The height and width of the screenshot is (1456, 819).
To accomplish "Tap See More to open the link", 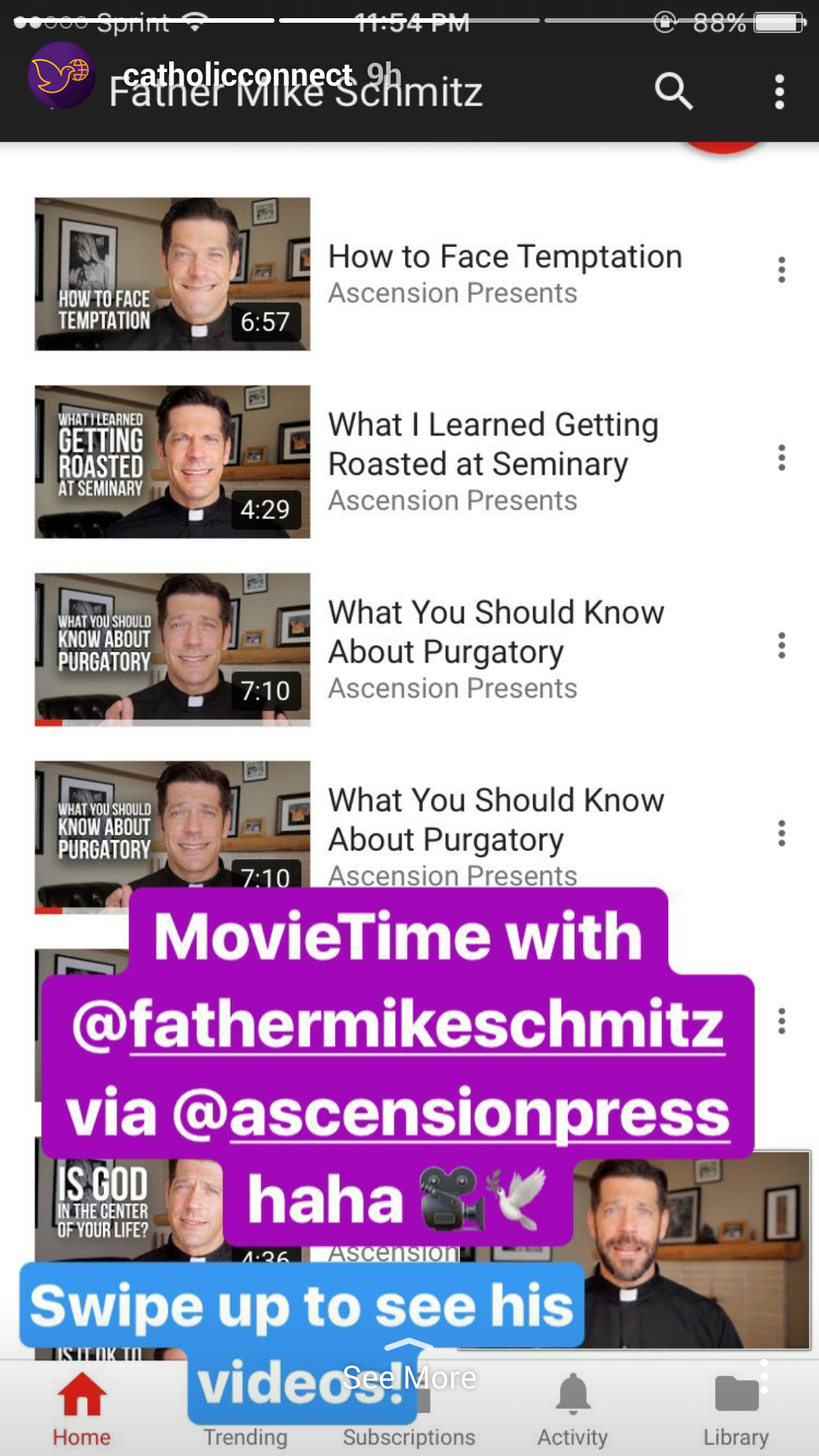I will click(x=409, y=1376).
